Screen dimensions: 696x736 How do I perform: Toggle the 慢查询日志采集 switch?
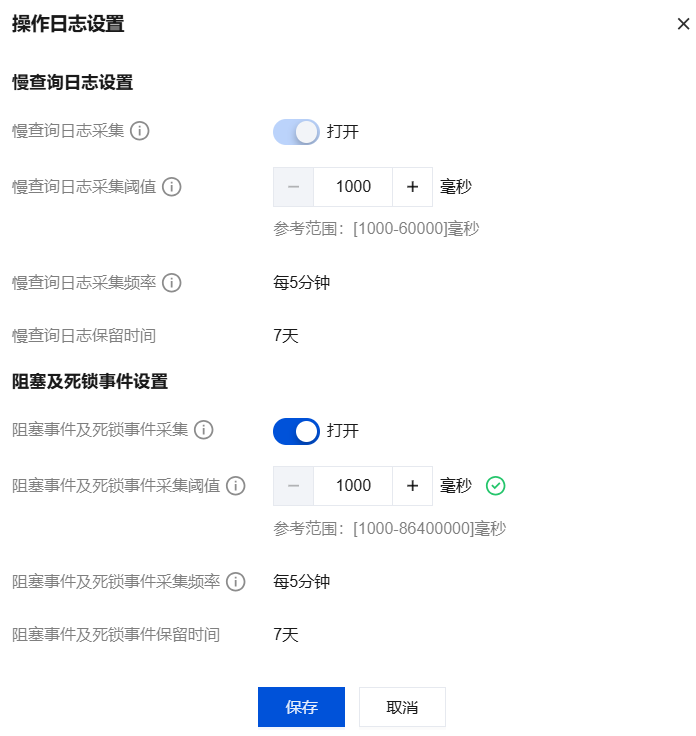pyautogui.click(x=296, y=131)
